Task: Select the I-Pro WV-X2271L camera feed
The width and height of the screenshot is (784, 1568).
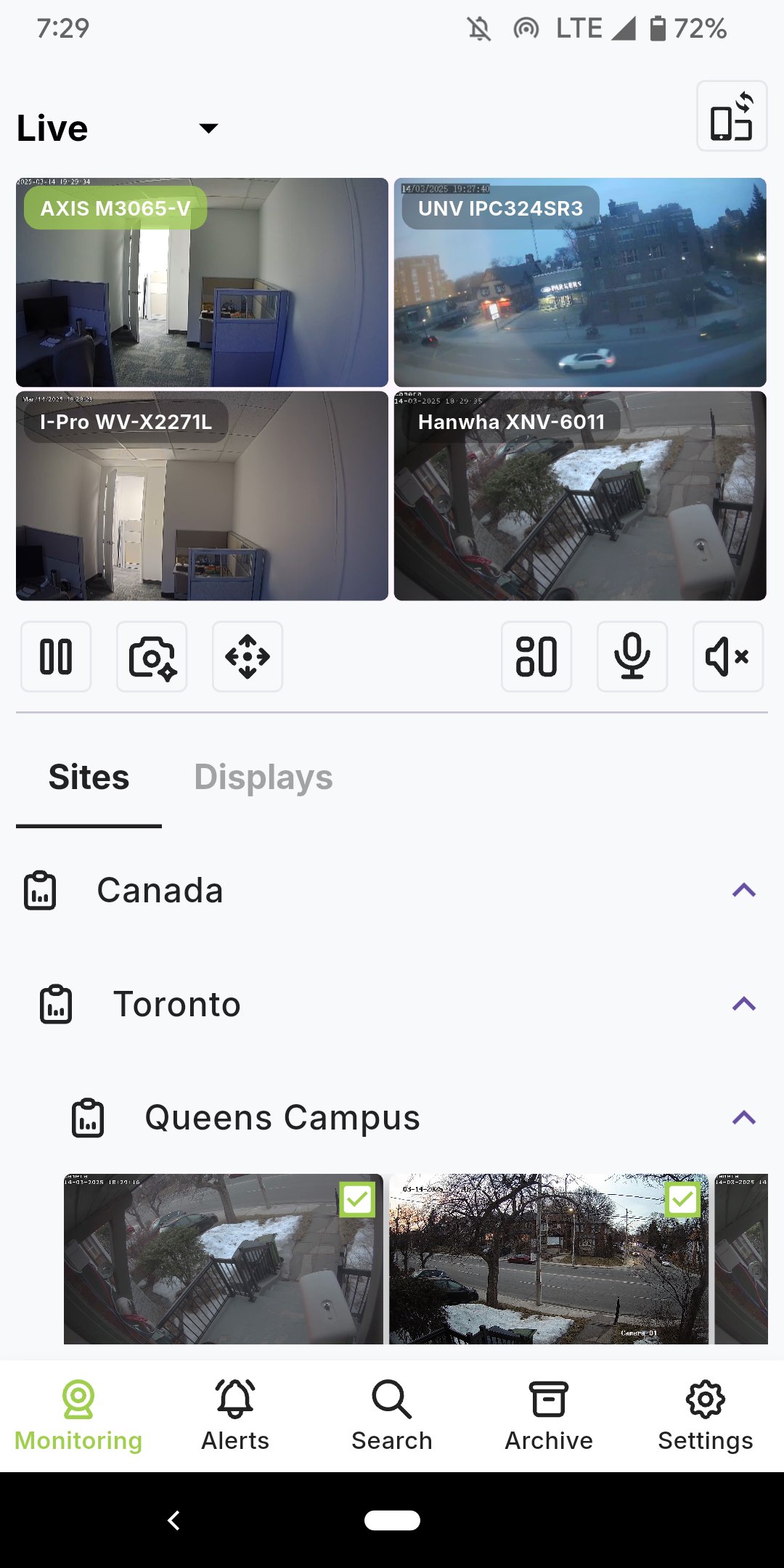Action: [202, 496]
